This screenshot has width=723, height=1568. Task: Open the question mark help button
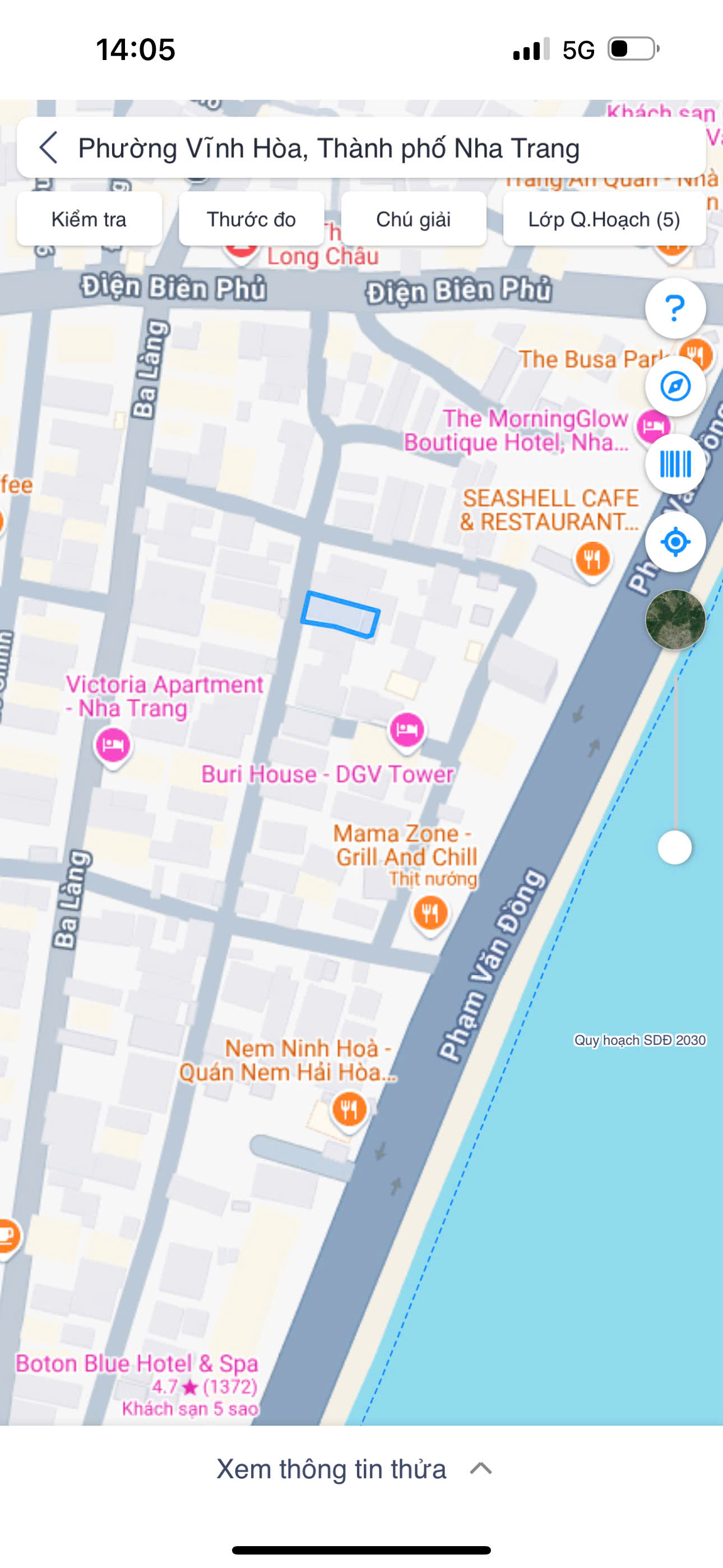click(x=675, y=308)
